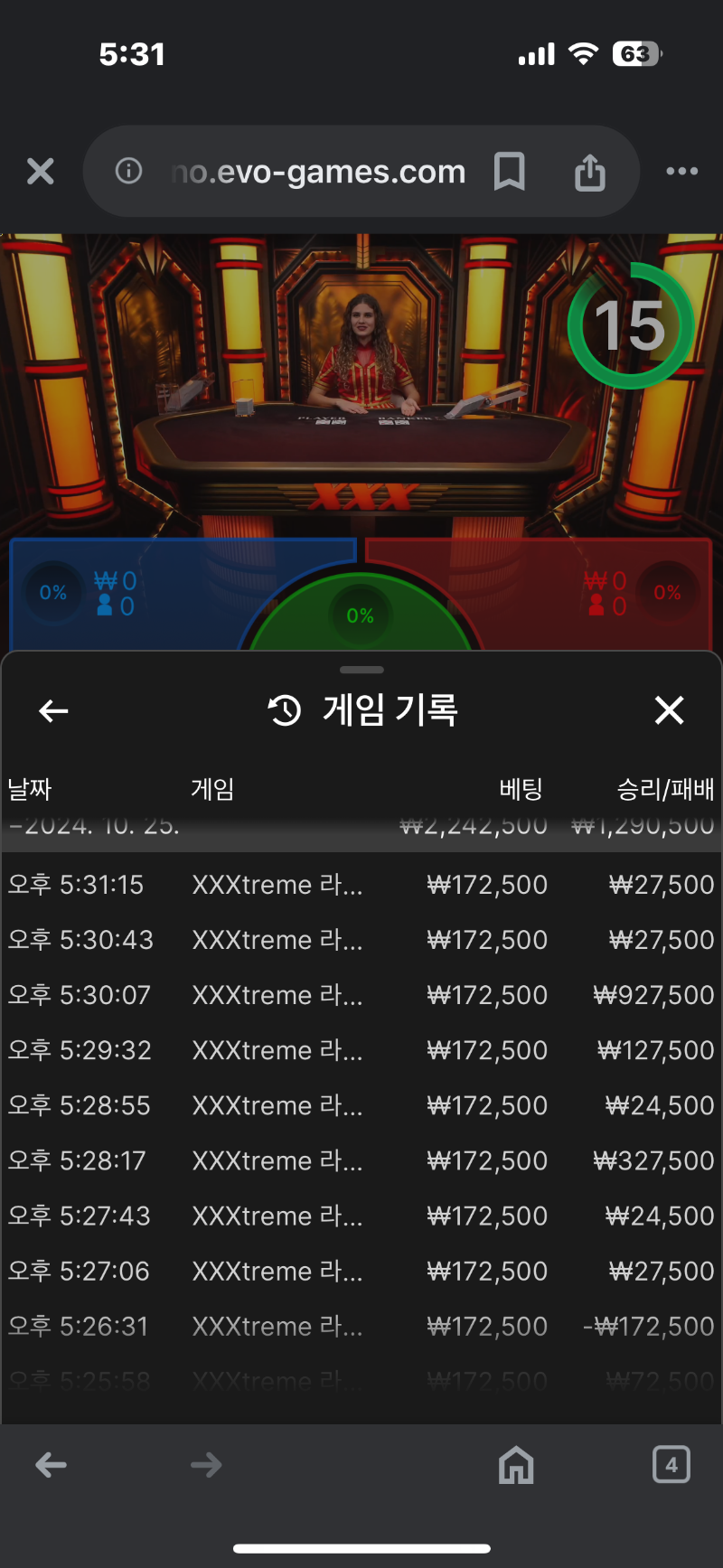The width and height of the screenshot is (723, 1568).
Task: Open the tab switcher showing 4 tabs
Action: click(671, 1465)
